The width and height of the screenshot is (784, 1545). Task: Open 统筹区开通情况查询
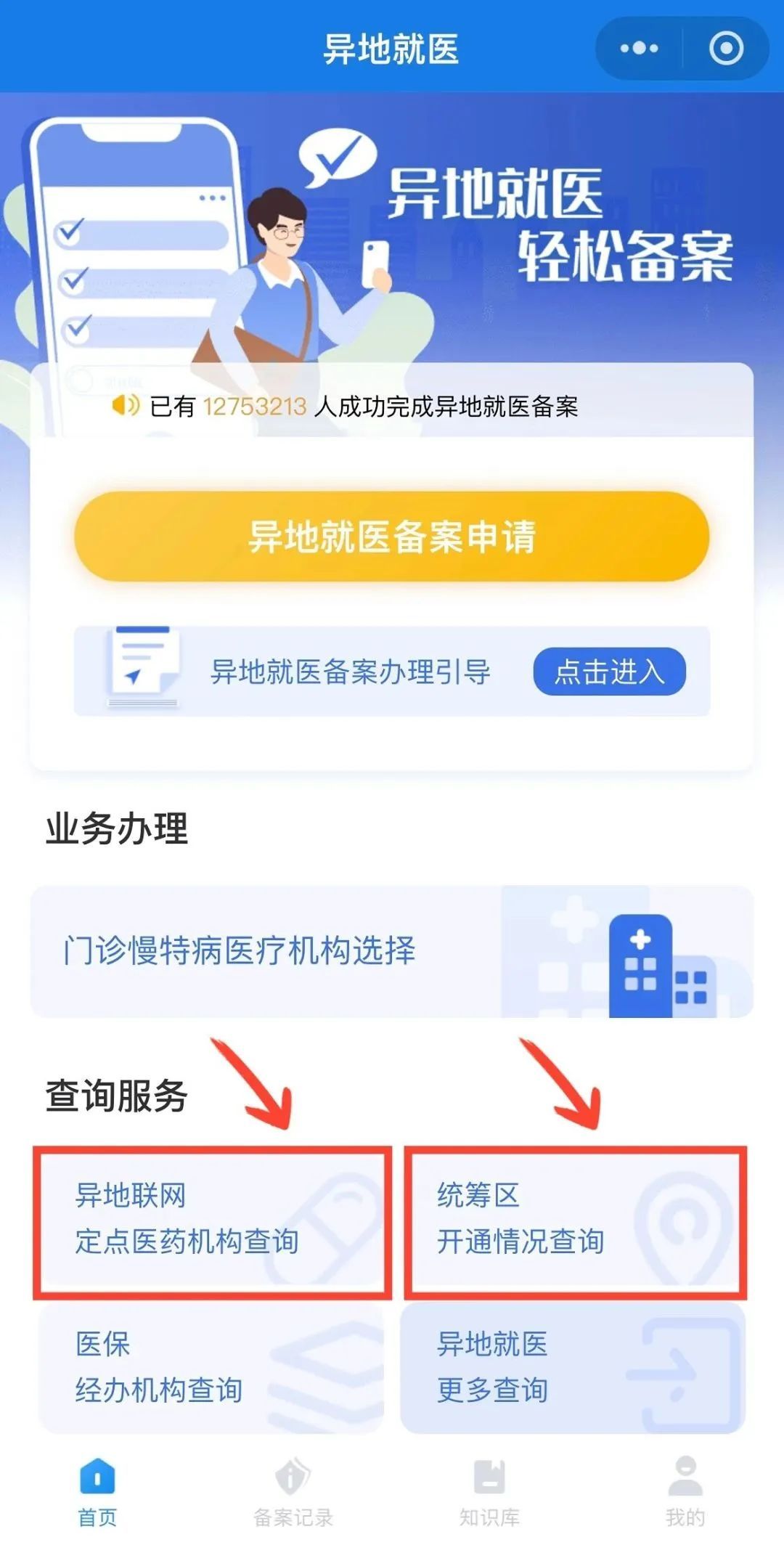pyautogui.click(x=575, y=1222)
